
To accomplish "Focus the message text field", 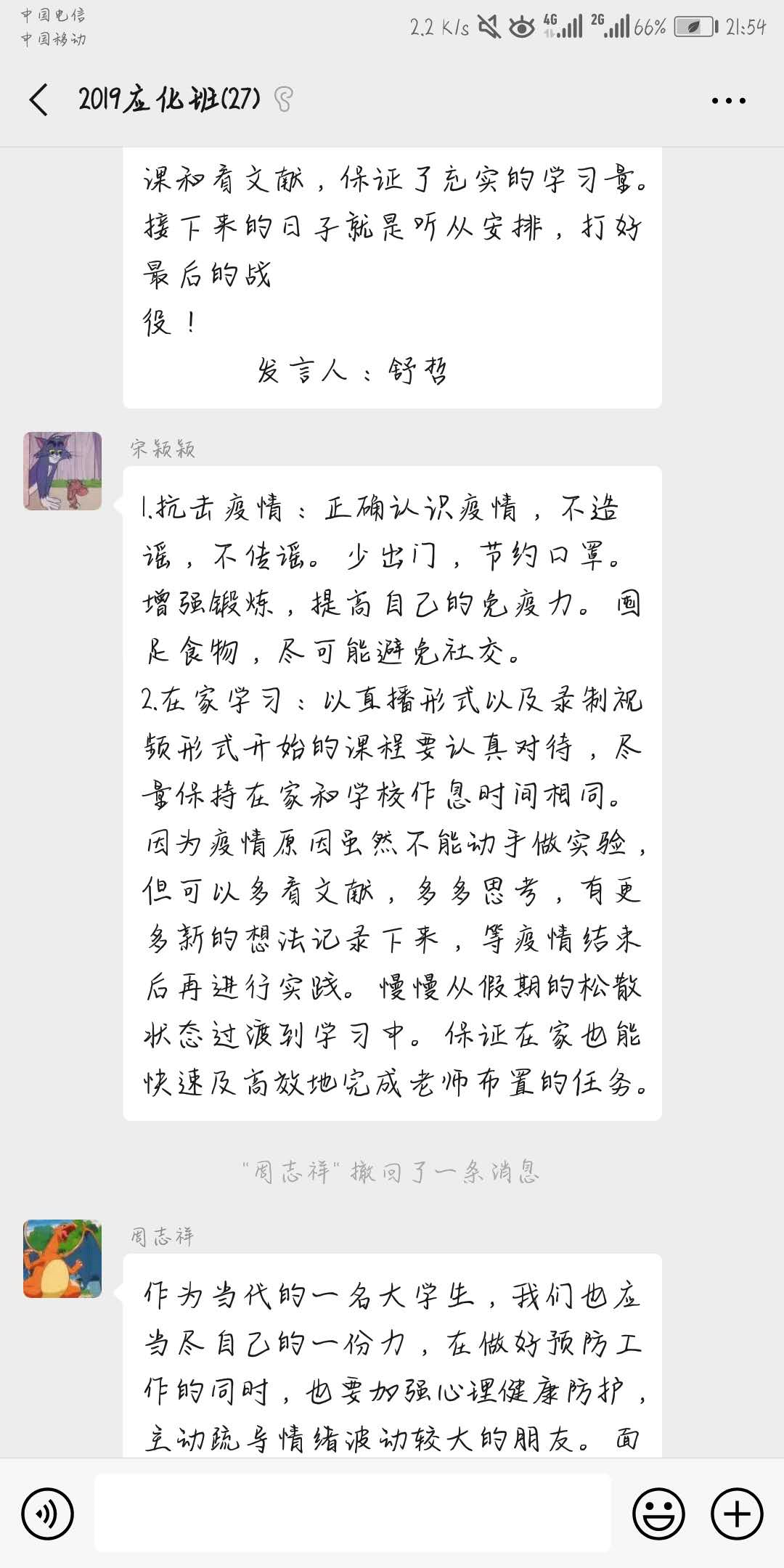I will (x=353, y=1513).
